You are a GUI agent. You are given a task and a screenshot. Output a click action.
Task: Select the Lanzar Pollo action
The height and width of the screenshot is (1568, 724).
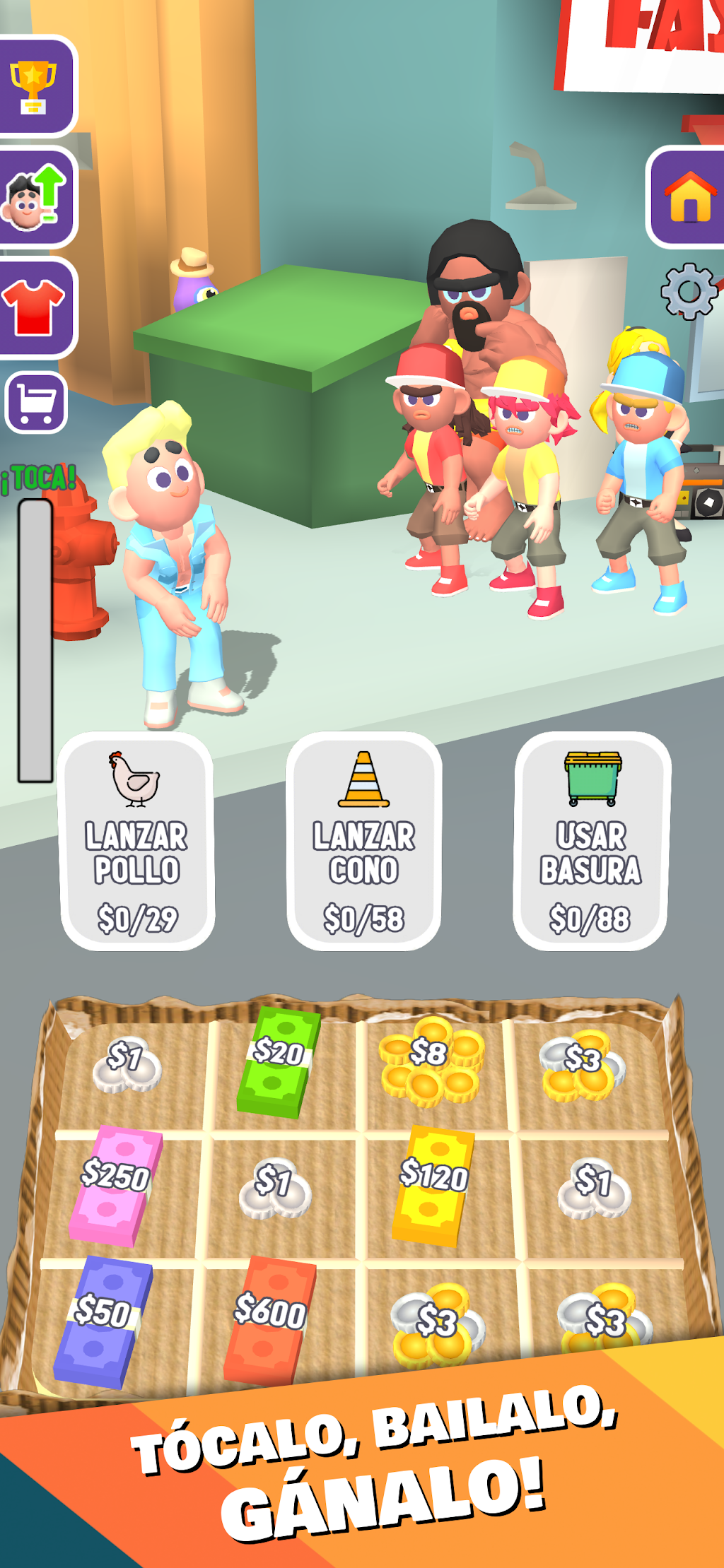pos(137,841)
